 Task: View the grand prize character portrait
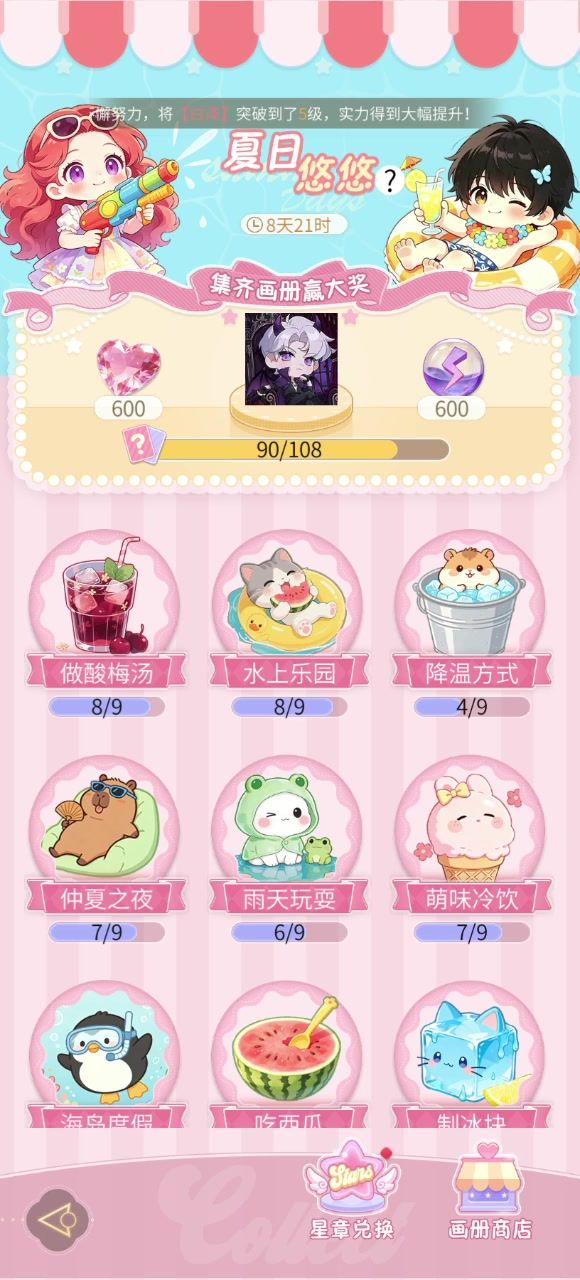pyautogui.click(x=291, y=358)
